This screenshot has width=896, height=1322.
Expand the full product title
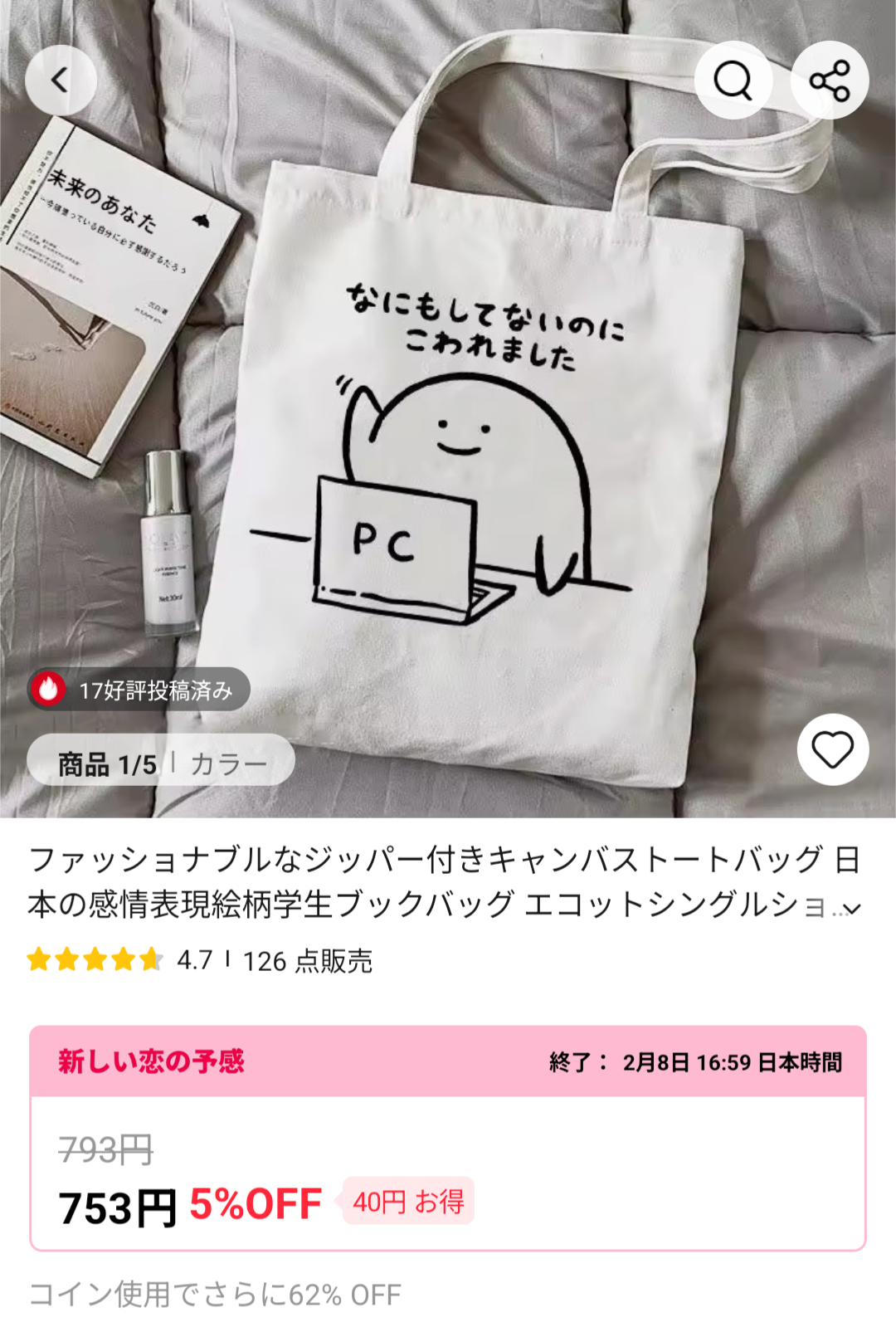point(852,909)
